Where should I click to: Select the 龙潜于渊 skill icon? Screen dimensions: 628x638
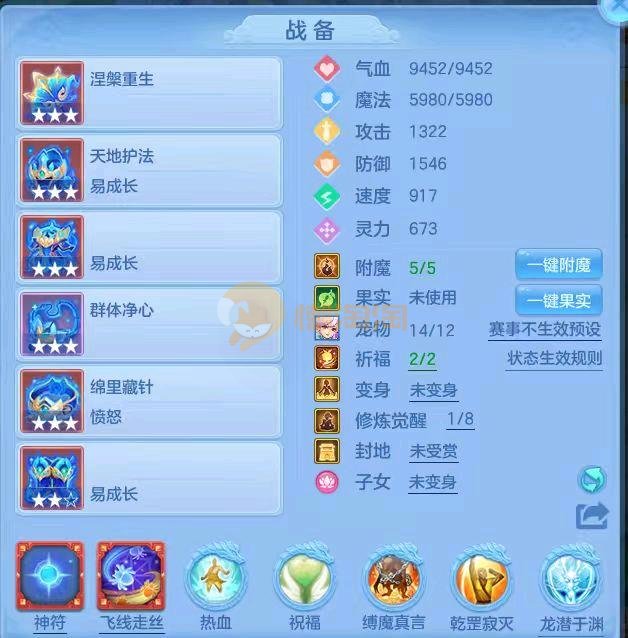571,579
